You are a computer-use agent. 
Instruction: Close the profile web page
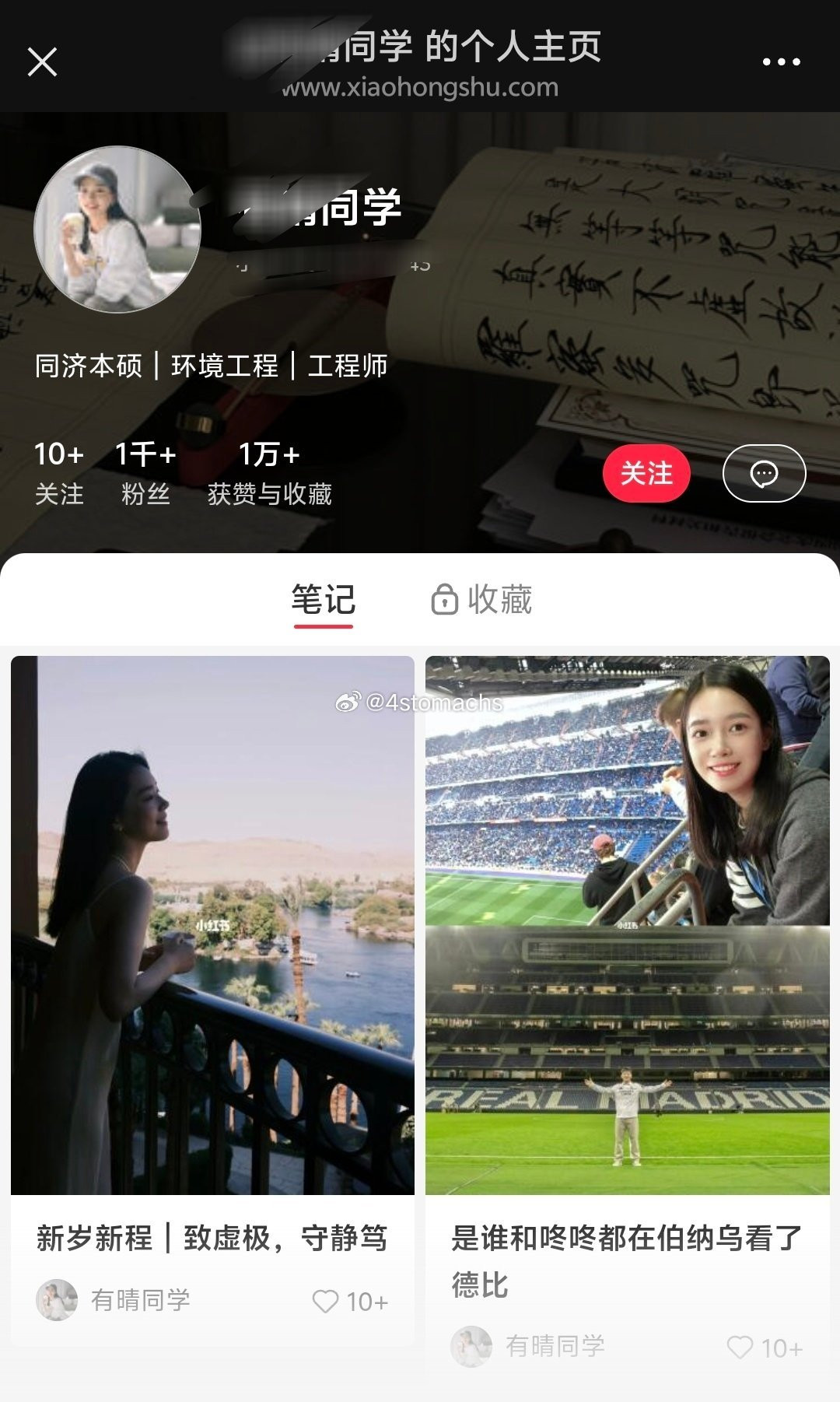click(42, 62)
